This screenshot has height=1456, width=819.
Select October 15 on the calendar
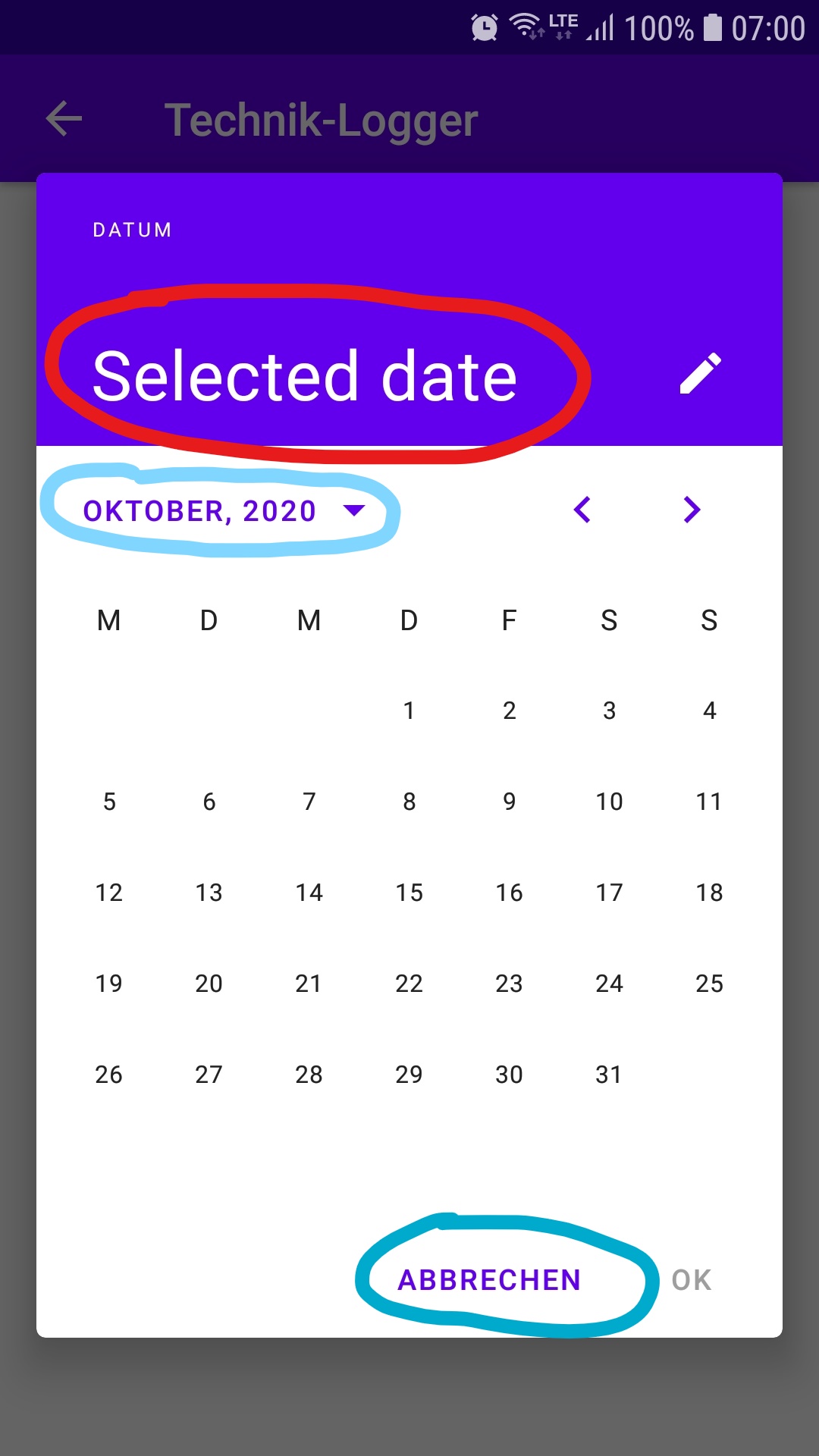coord(409,893)
